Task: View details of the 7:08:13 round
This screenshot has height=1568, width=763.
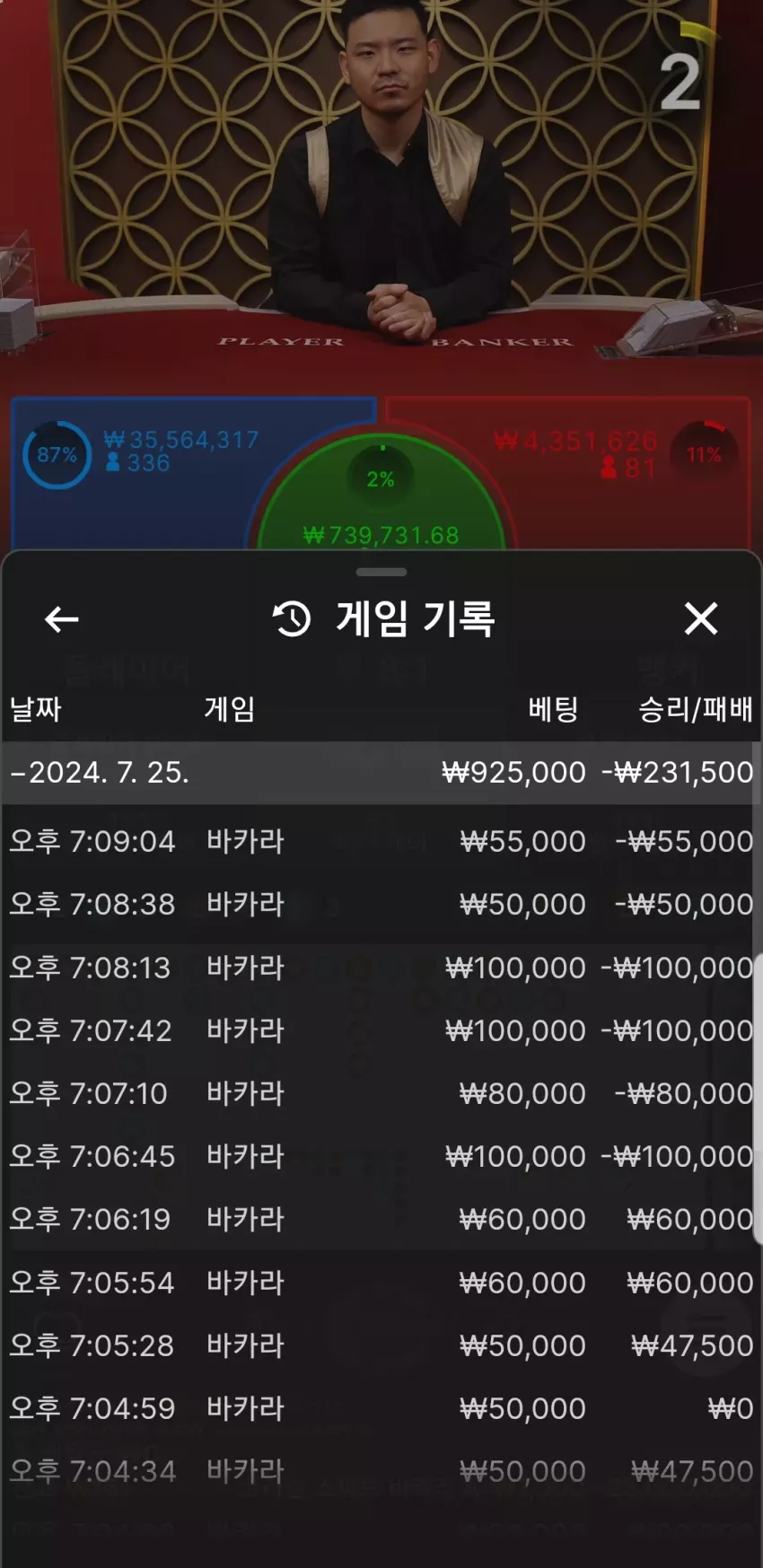Action: pos(381,968)
